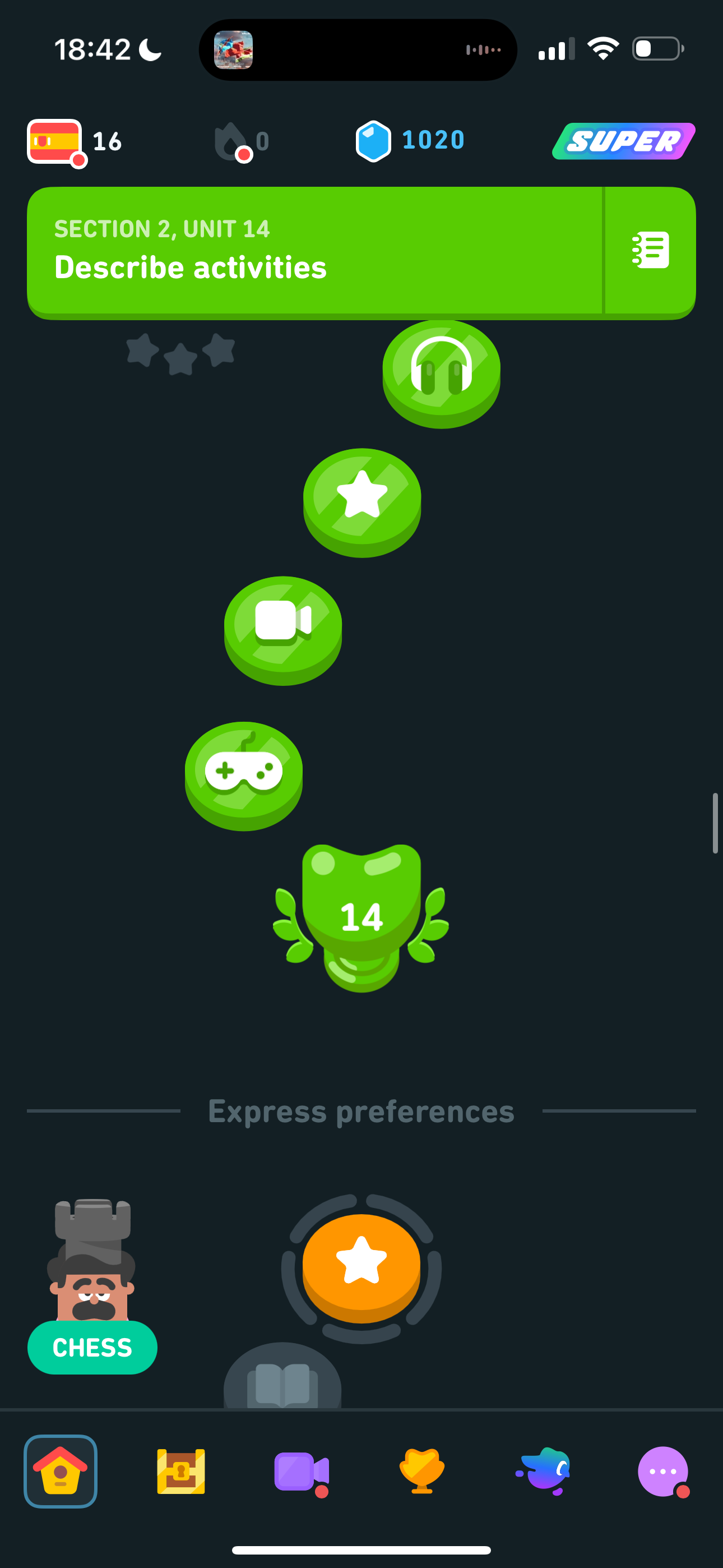Screen dimensions: 723x1568
Task: Start the video call lesson
Action: click(283, 626)
